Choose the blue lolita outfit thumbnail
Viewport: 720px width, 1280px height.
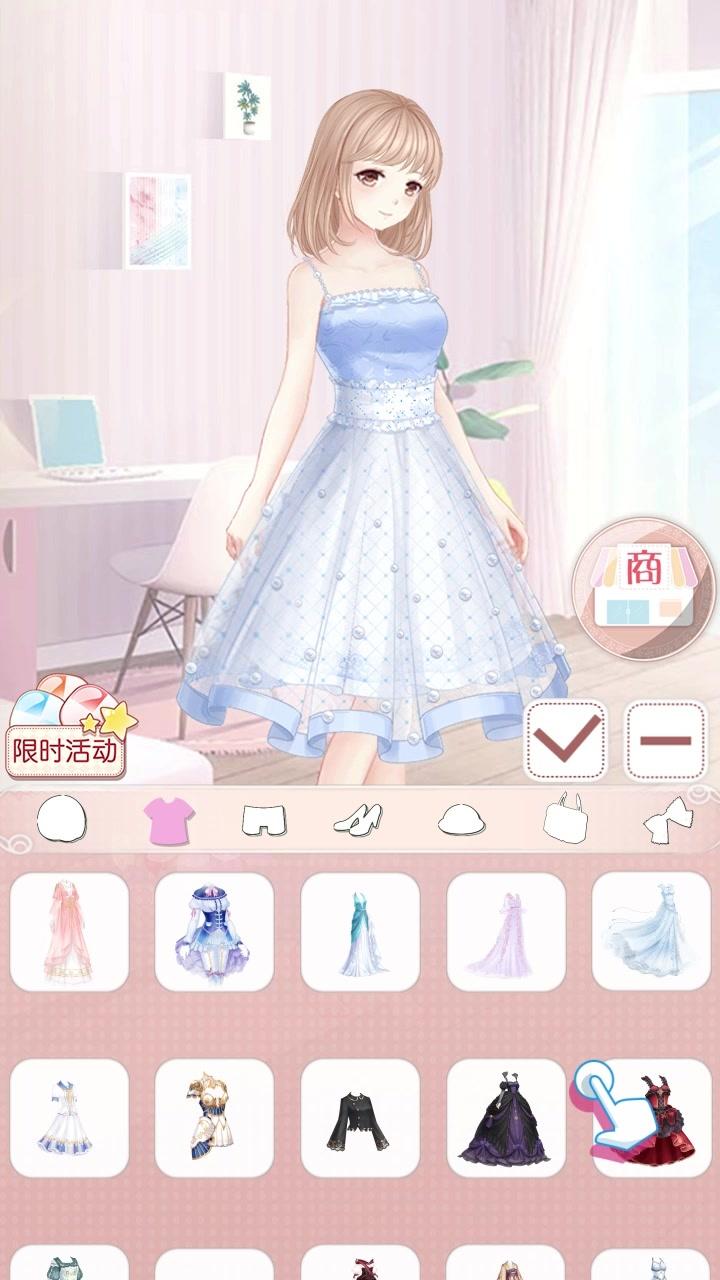pyautogui.click(x=214, y=932)
